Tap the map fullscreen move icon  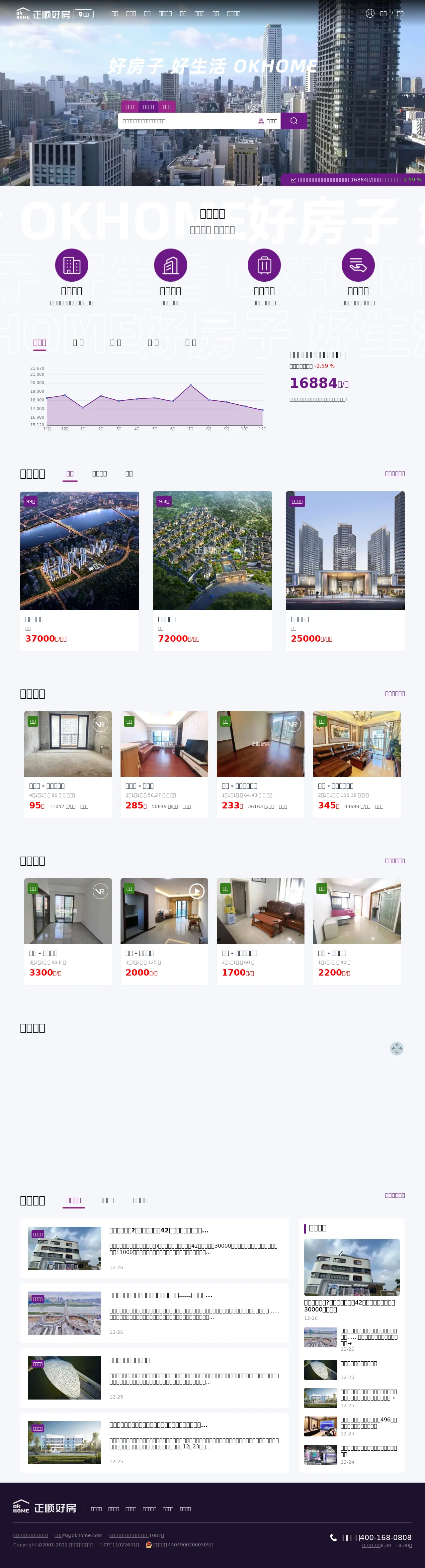(x=396, y=1048)
